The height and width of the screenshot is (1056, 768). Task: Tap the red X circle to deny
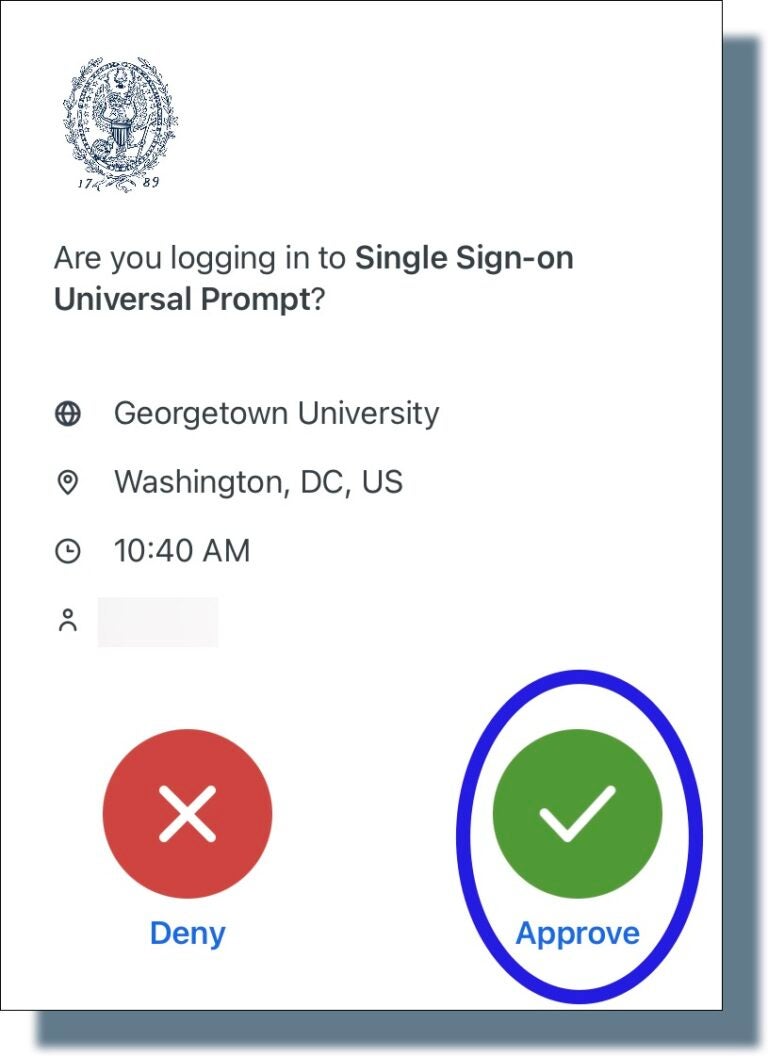[189, 815]
